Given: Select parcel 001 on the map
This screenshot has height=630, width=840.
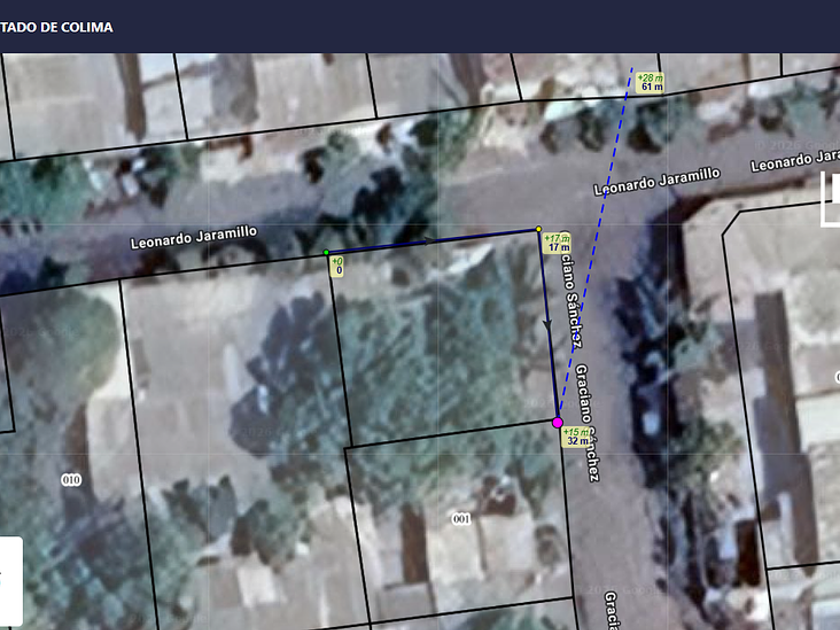Looking at the screenshot, I should click(461, 519).
